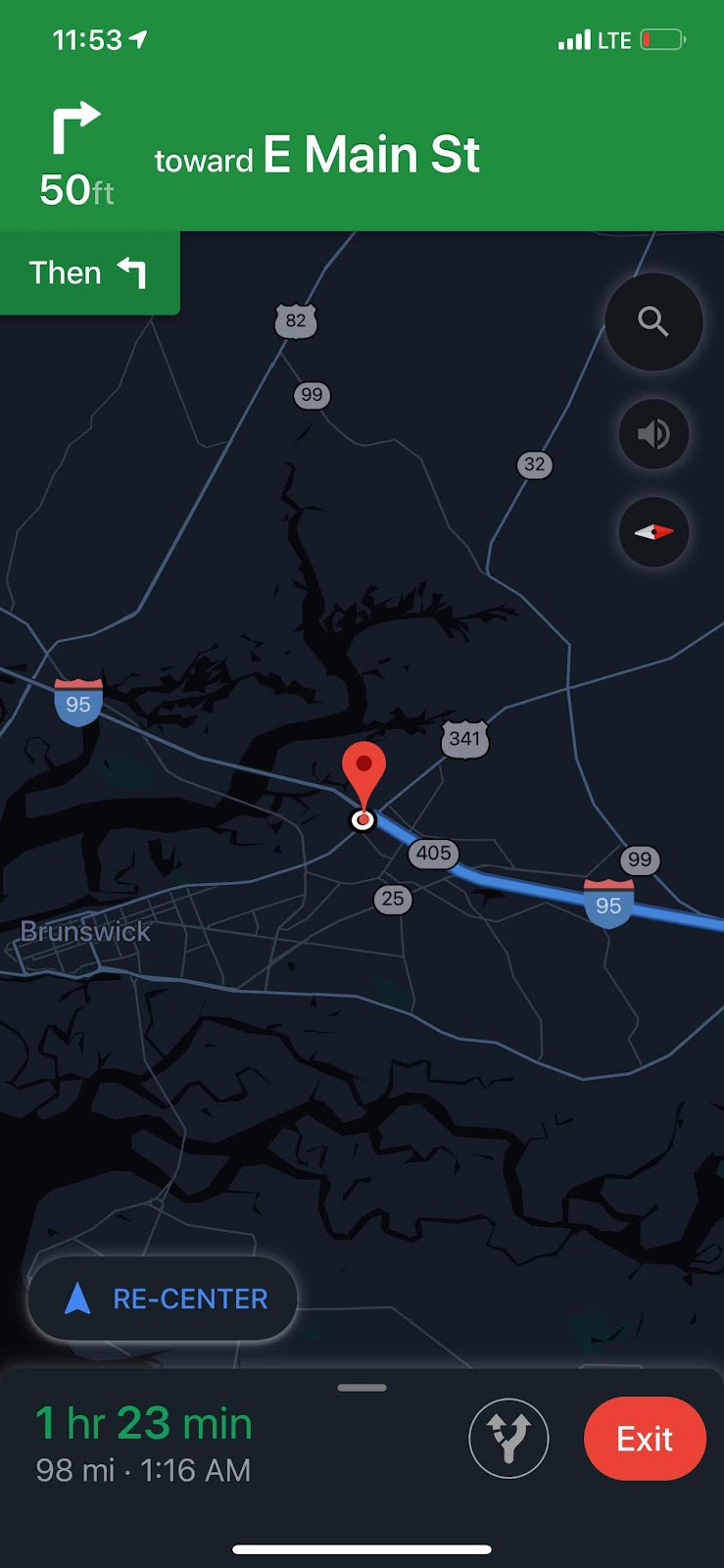Expand the trip details handle
The width and height of the screenshot is (724, 1568).
pyautogui.click(x=362, y=1388)
